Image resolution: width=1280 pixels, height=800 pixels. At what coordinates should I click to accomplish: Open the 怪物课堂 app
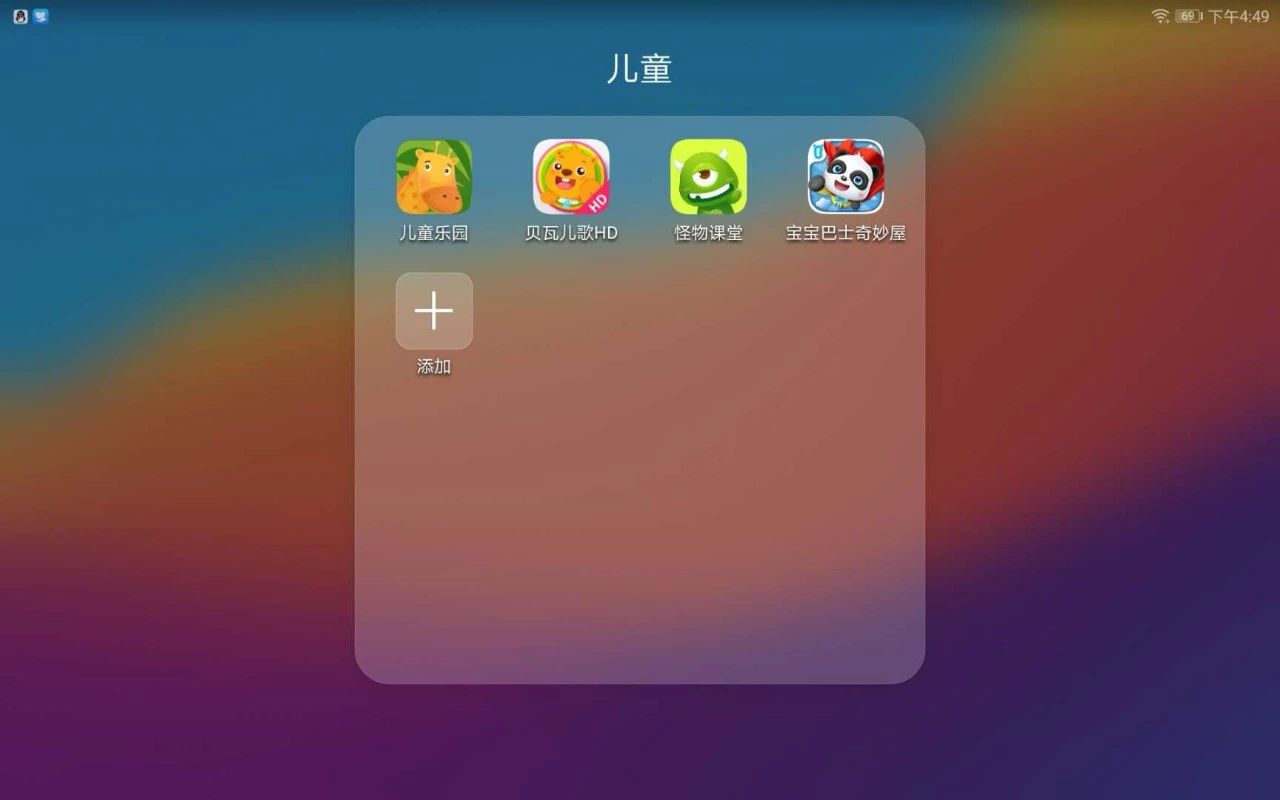tap(708, 177)
